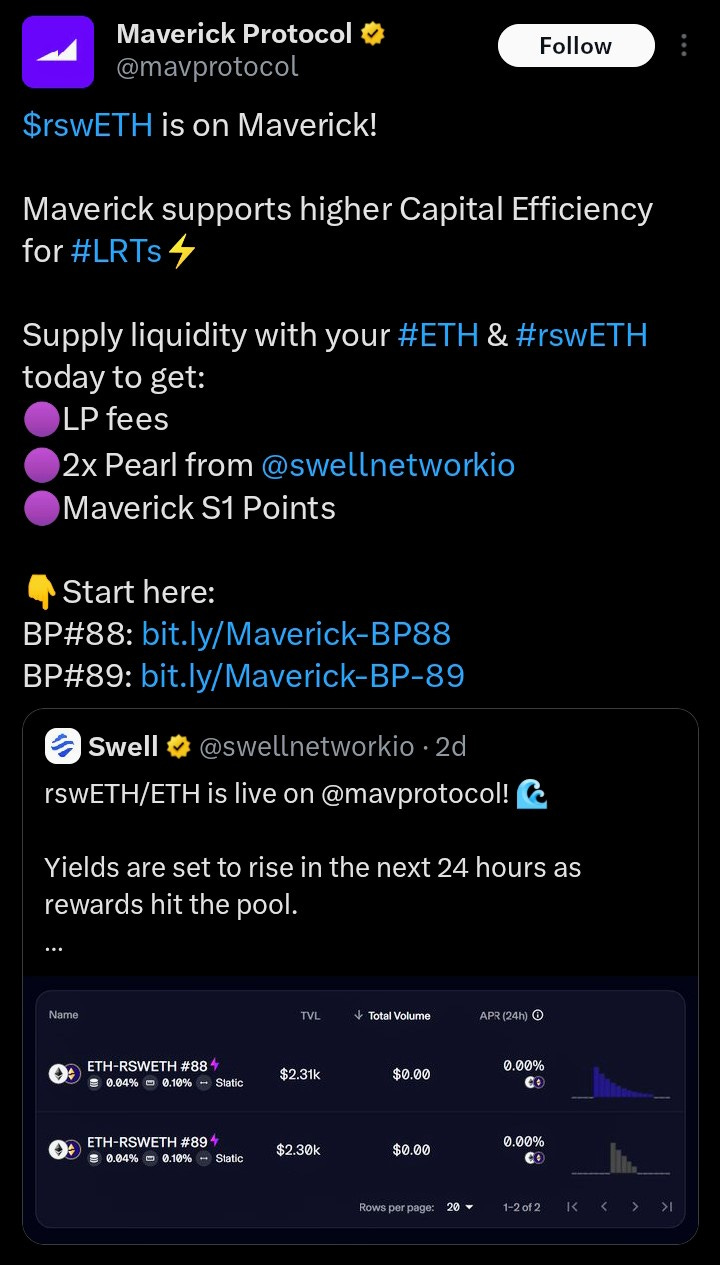Open the #rswETH hashtag

coord(582,334)
